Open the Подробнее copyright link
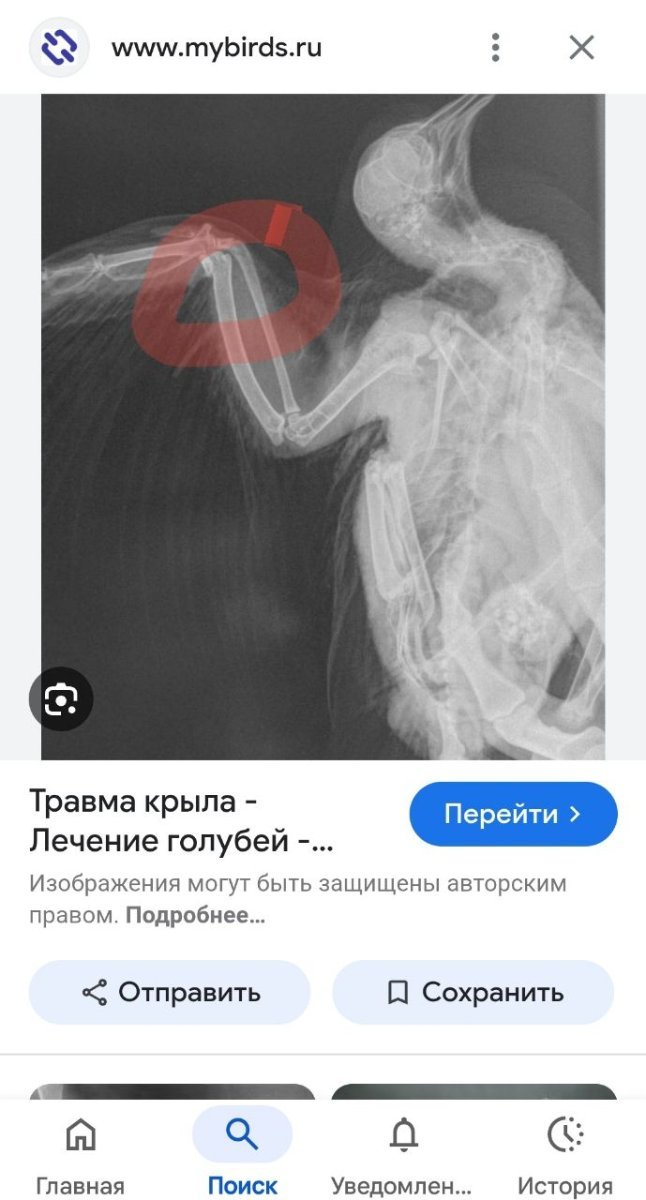Viewport: 646px width, 1200px height. [x=195, y=915]
